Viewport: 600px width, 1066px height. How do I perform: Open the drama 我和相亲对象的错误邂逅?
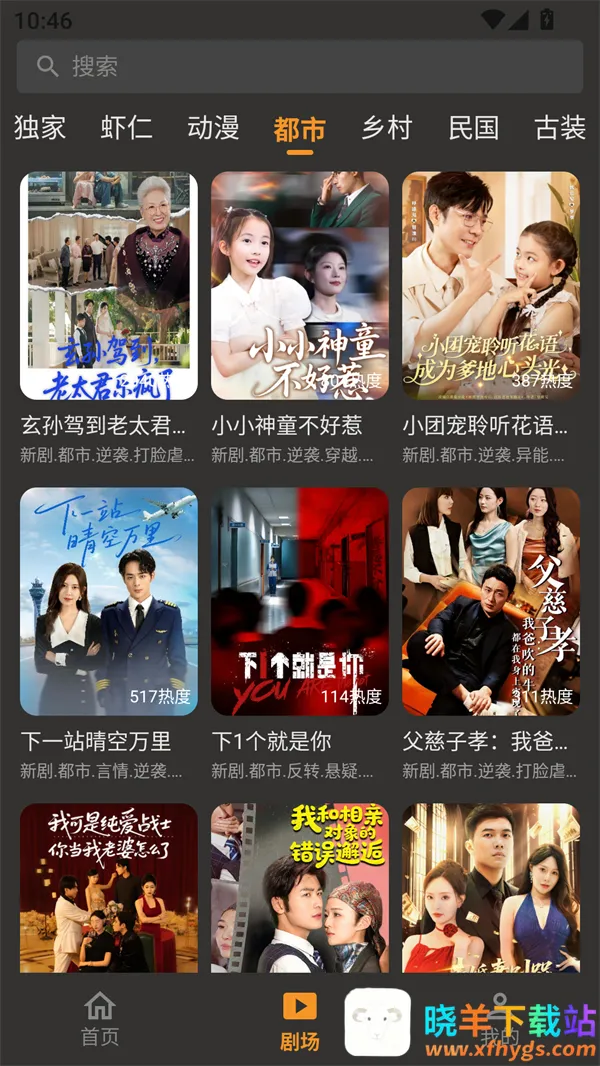(300, 887)
